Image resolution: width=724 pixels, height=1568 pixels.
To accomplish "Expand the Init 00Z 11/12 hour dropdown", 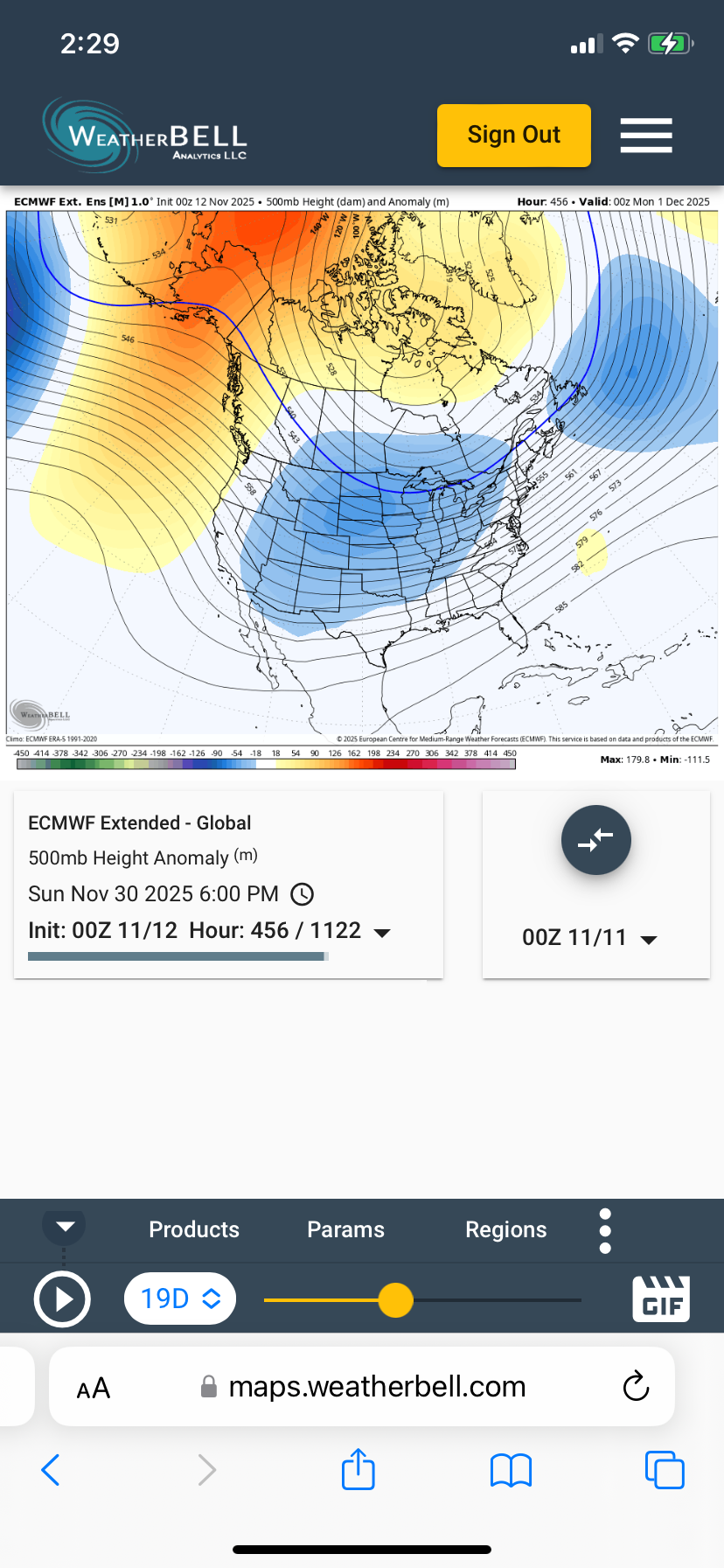I will (x=382, y=932).
